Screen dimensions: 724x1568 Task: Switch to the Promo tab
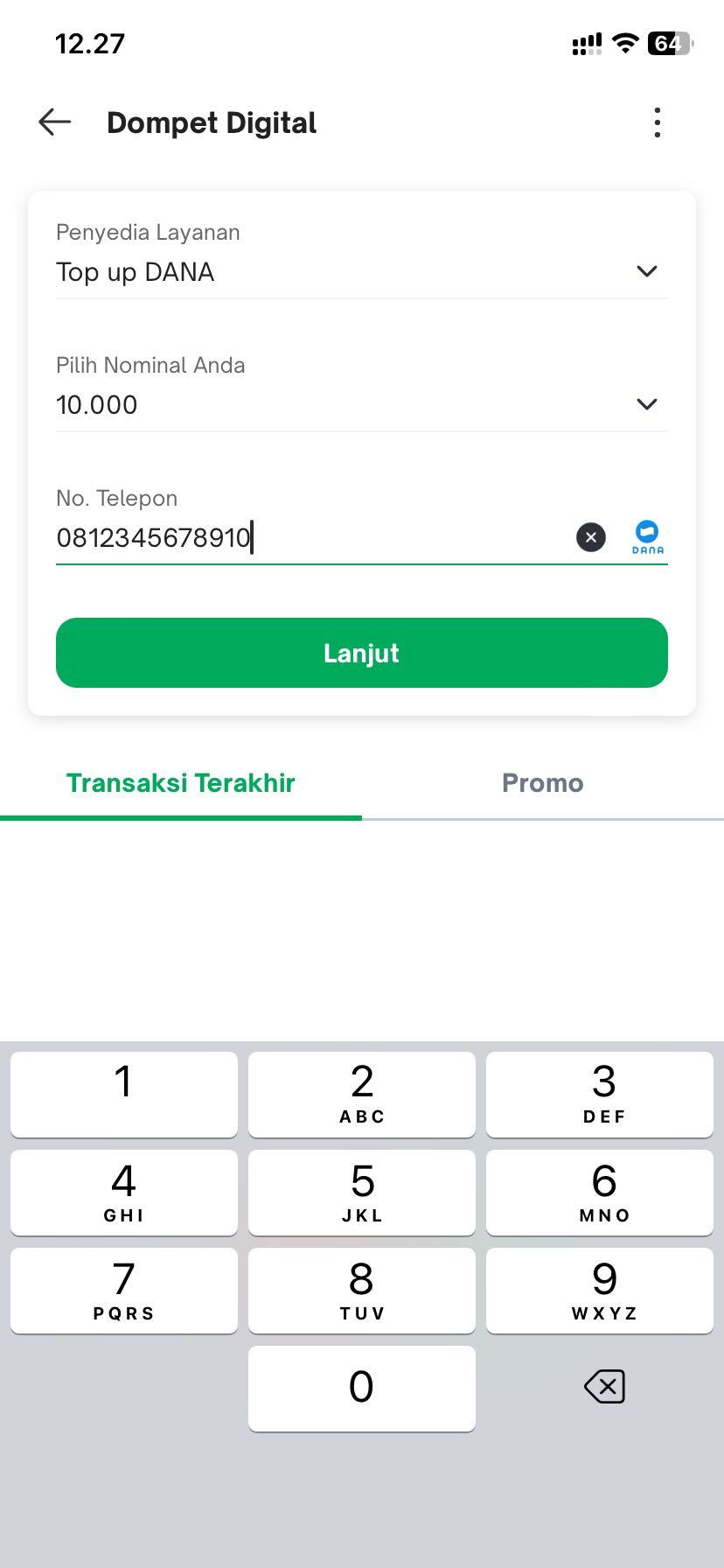pos(542,783)
